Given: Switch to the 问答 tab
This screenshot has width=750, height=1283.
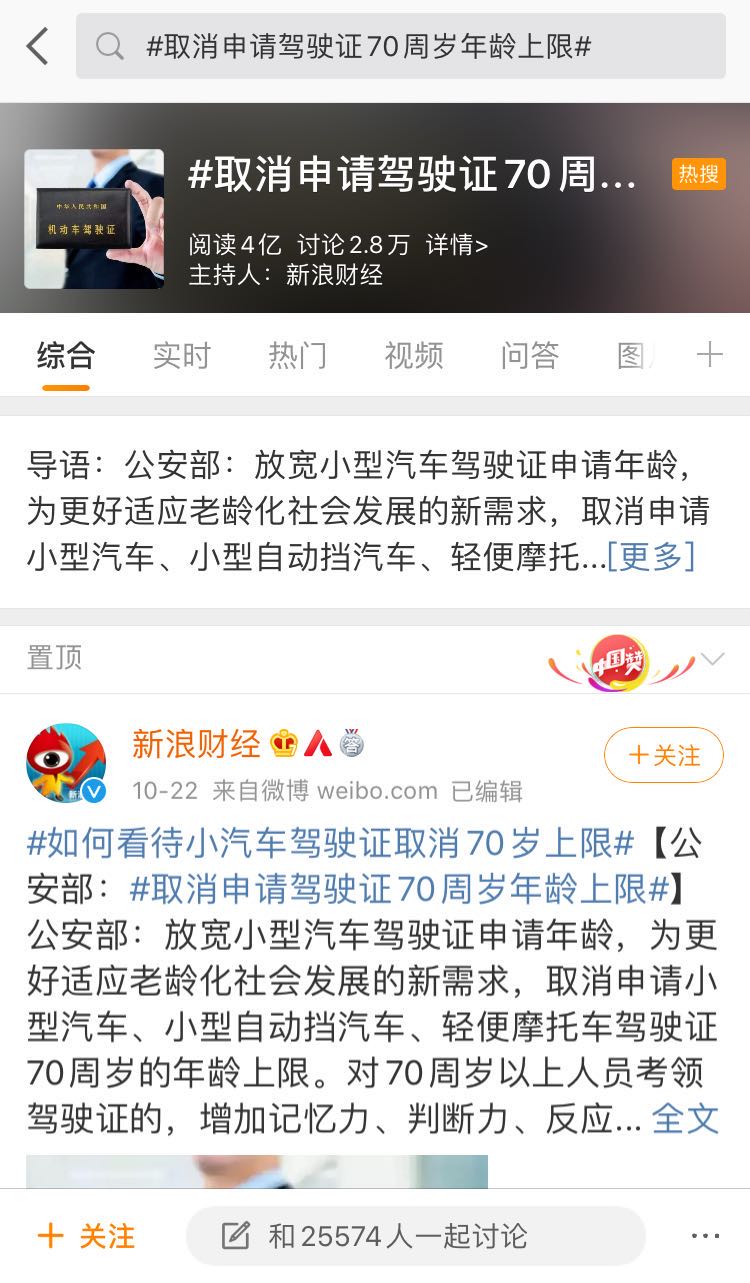Looking at the screenshot, I should (529, 355).
